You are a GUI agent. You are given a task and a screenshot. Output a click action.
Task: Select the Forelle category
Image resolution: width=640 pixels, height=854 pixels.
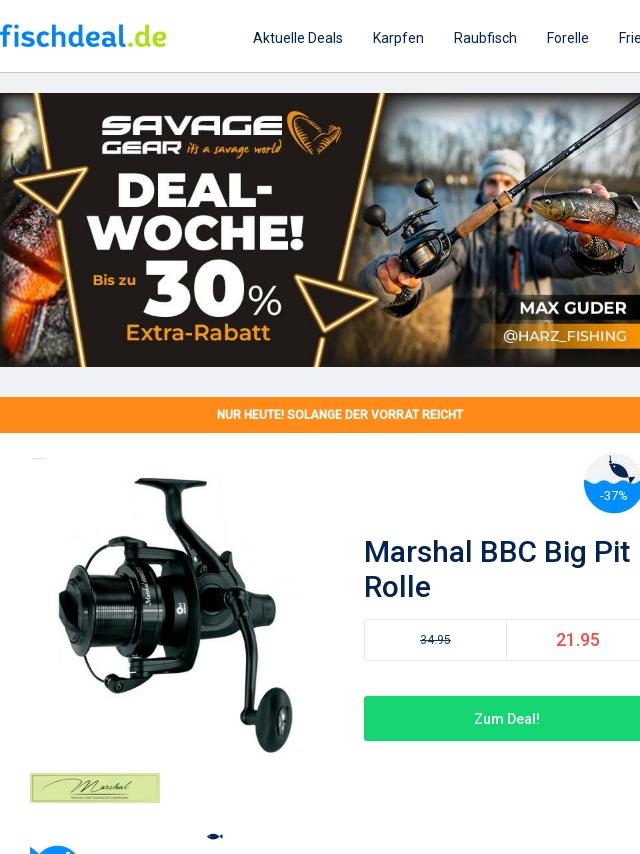(x=567, y=38)
